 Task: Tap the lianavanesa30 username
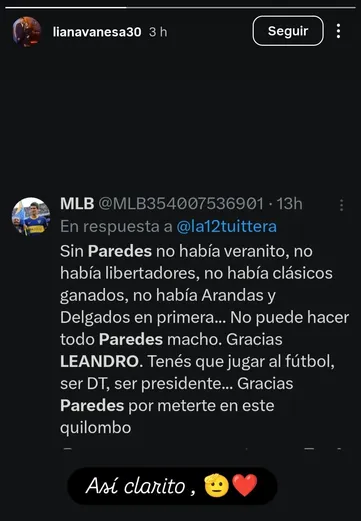tap(97, 32)
